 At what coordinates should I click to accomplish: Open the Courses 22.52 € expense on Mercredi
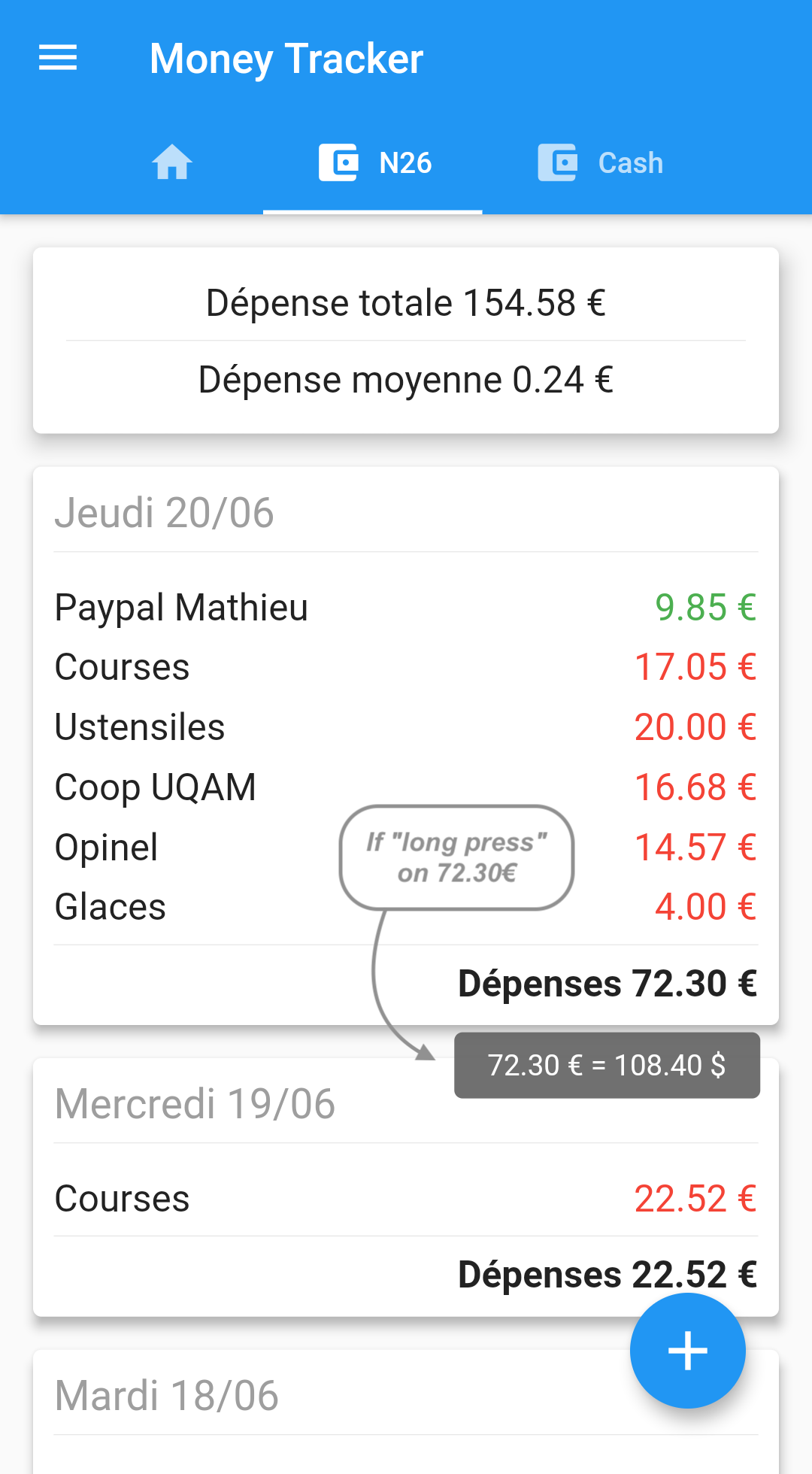pyautogui.click(x=406, y=1199)
